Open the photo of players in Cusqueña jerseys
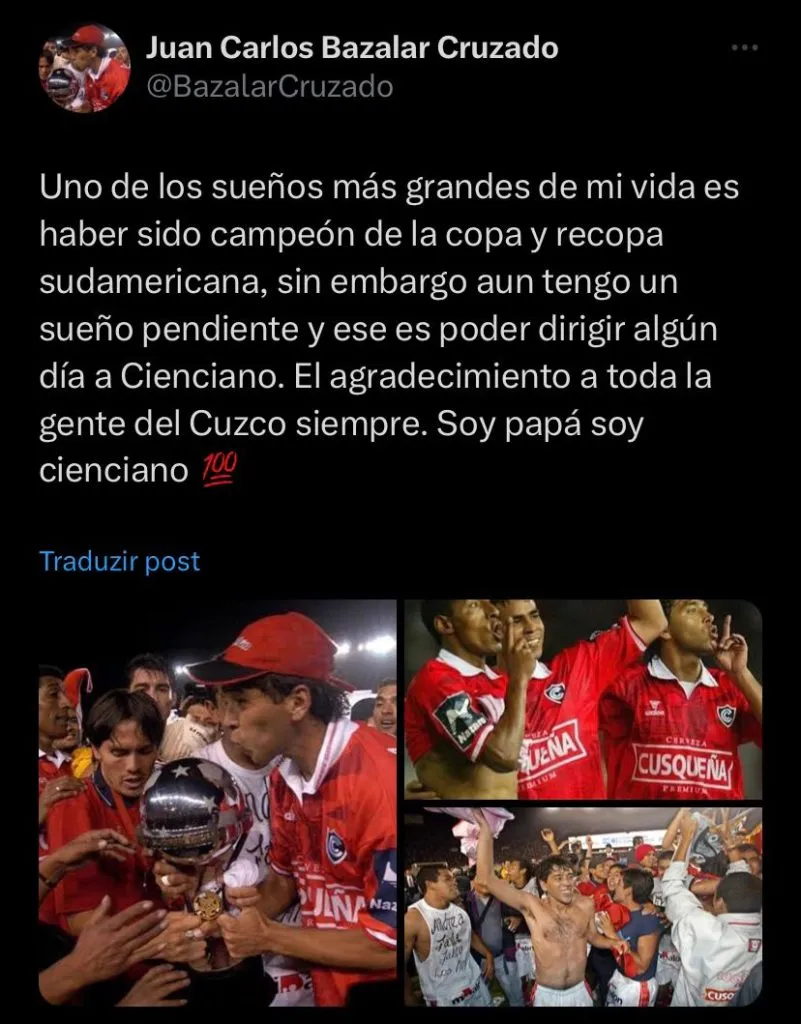 point(583,698)
